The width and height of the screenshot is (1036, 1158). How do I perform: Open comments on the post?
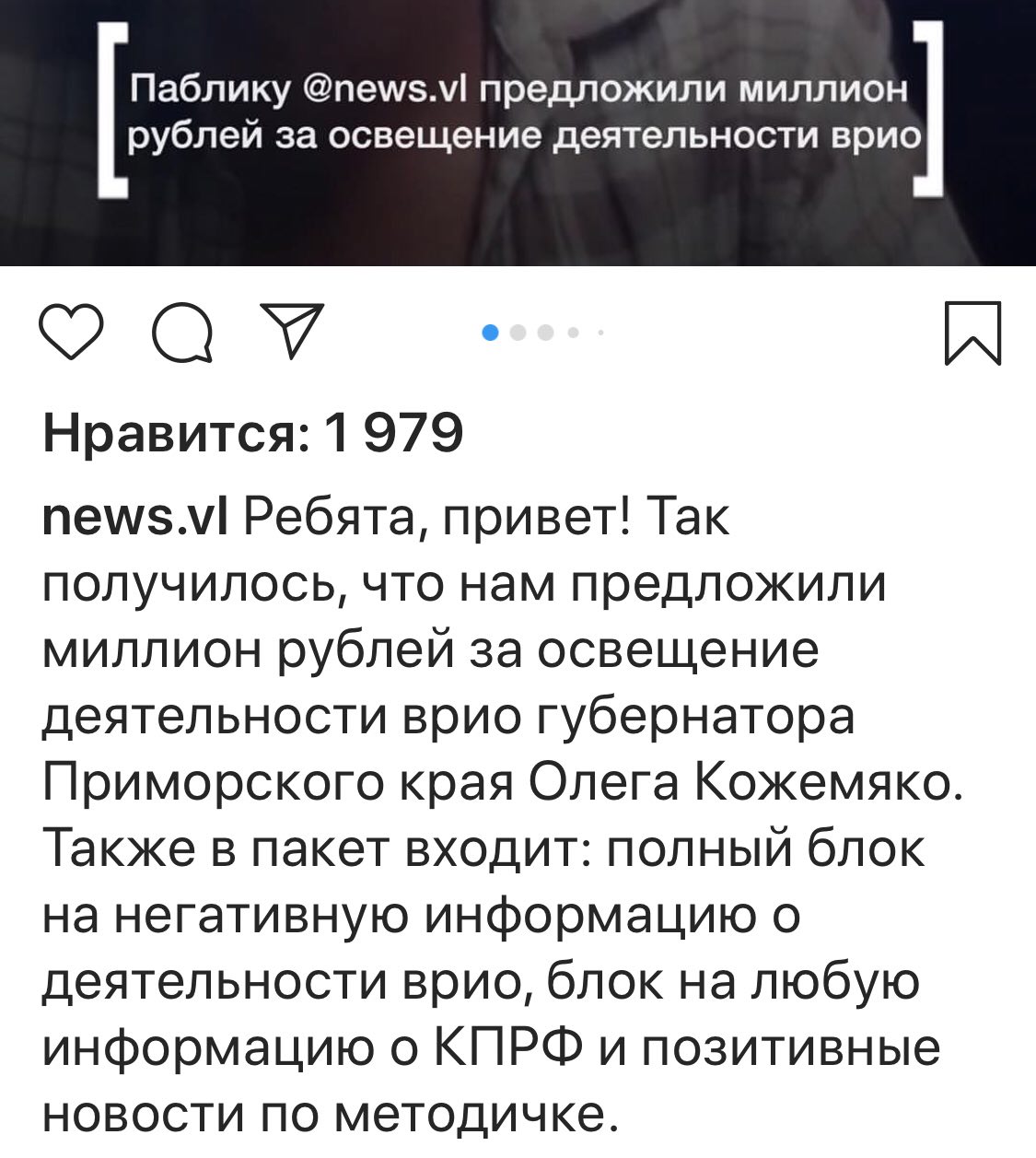point(182,333)
